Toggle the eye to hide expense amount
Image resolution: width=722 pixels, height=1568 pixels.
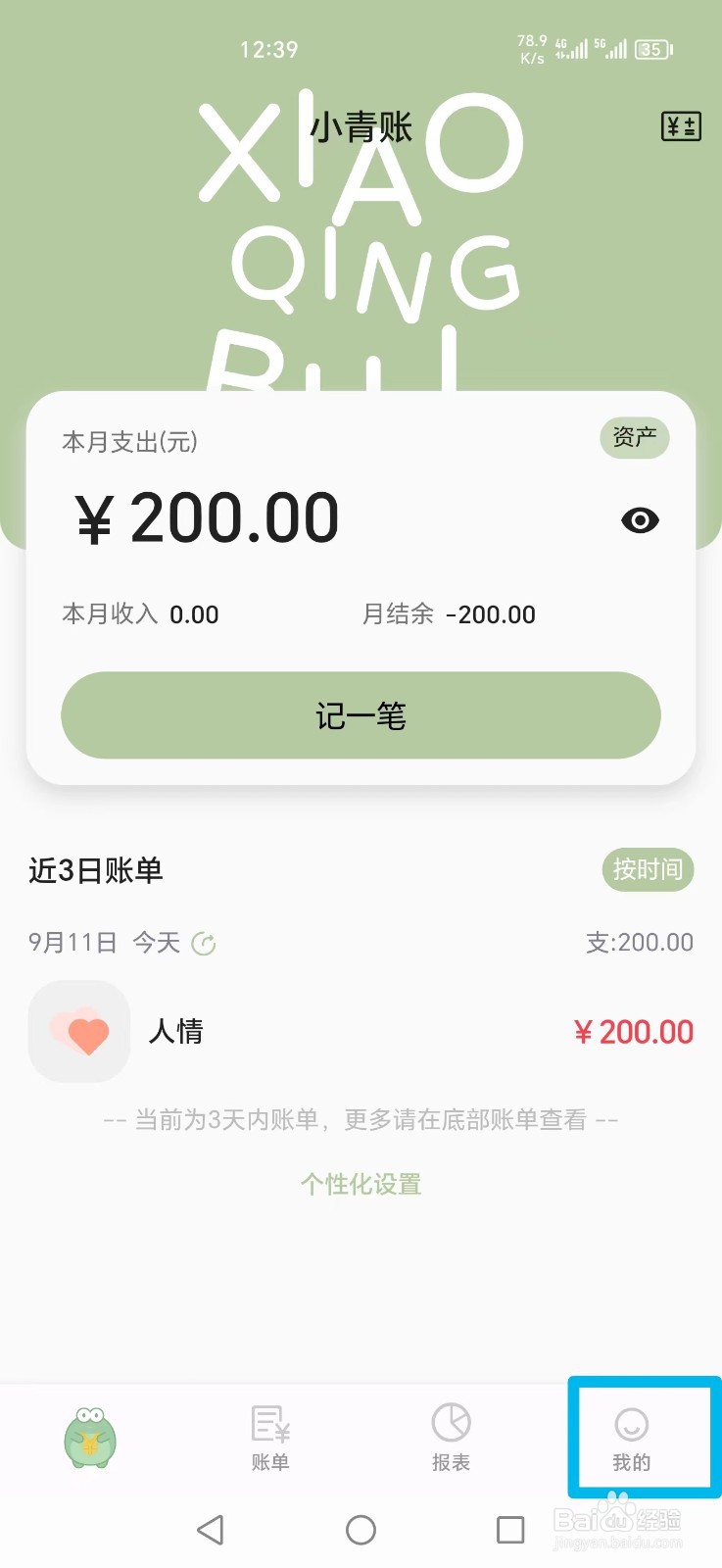(639, 519)
